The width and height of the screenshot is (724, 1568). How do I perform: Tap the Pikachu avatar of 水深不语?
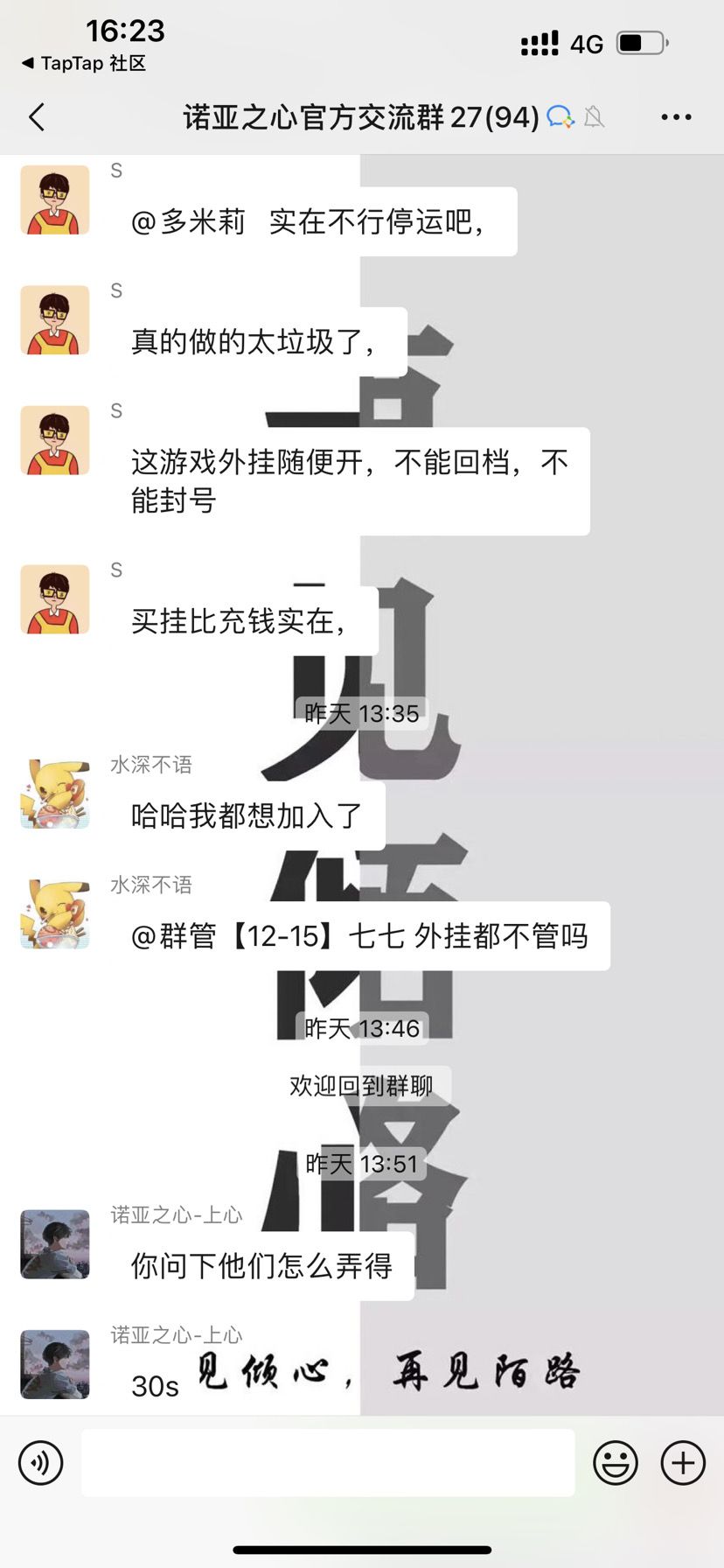tap(54, 794)
